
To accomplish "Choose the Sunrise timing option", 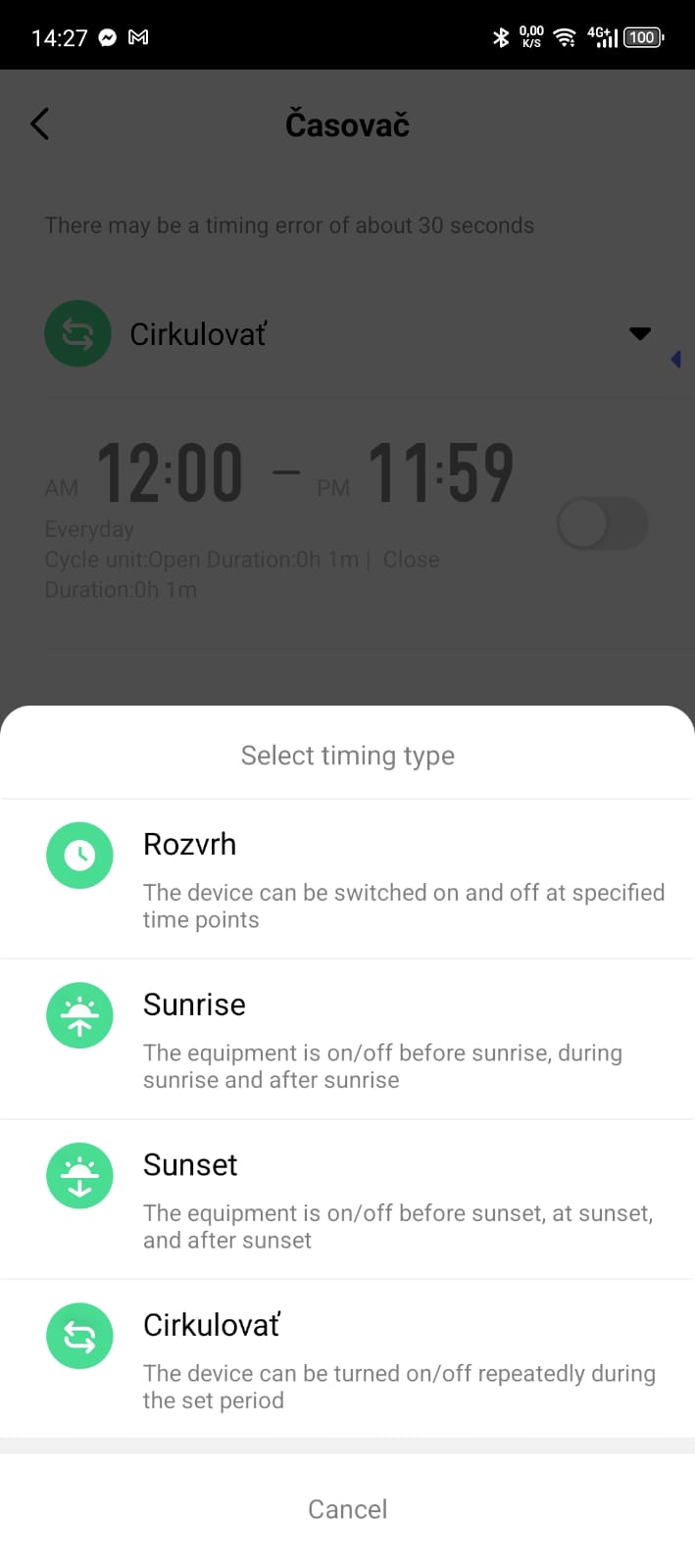I will coord(347,1039).
